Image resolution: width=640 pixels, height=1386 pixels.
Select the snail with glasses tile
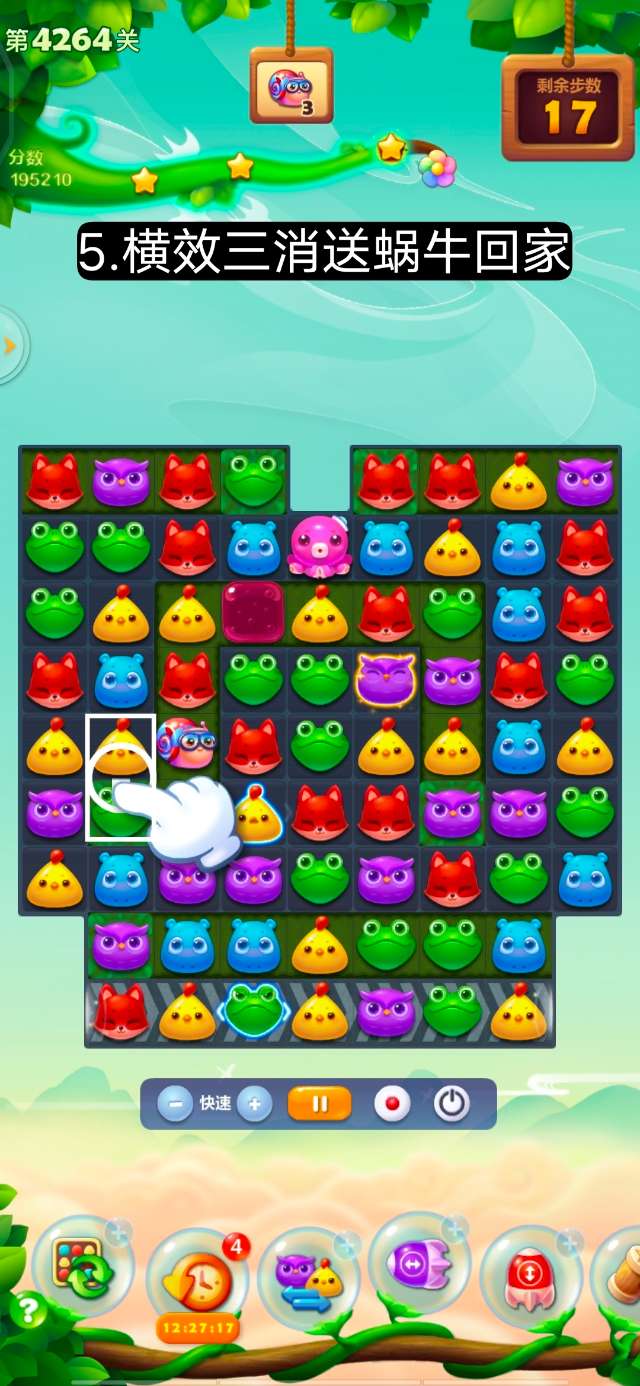[x=185, y=744]
